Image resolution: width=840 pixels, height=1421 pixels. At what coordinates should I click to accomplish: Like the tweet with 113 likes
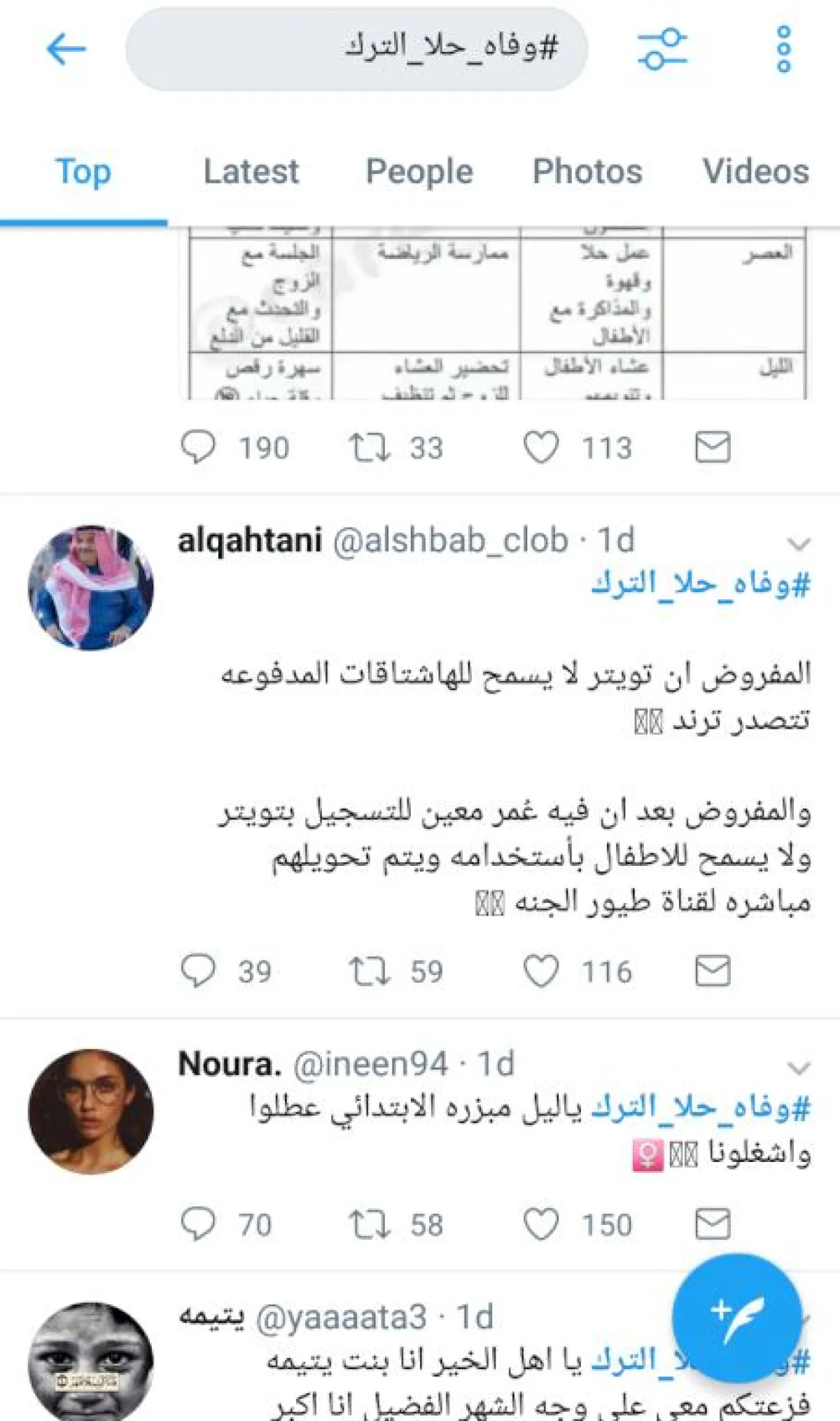coord(541,447)
